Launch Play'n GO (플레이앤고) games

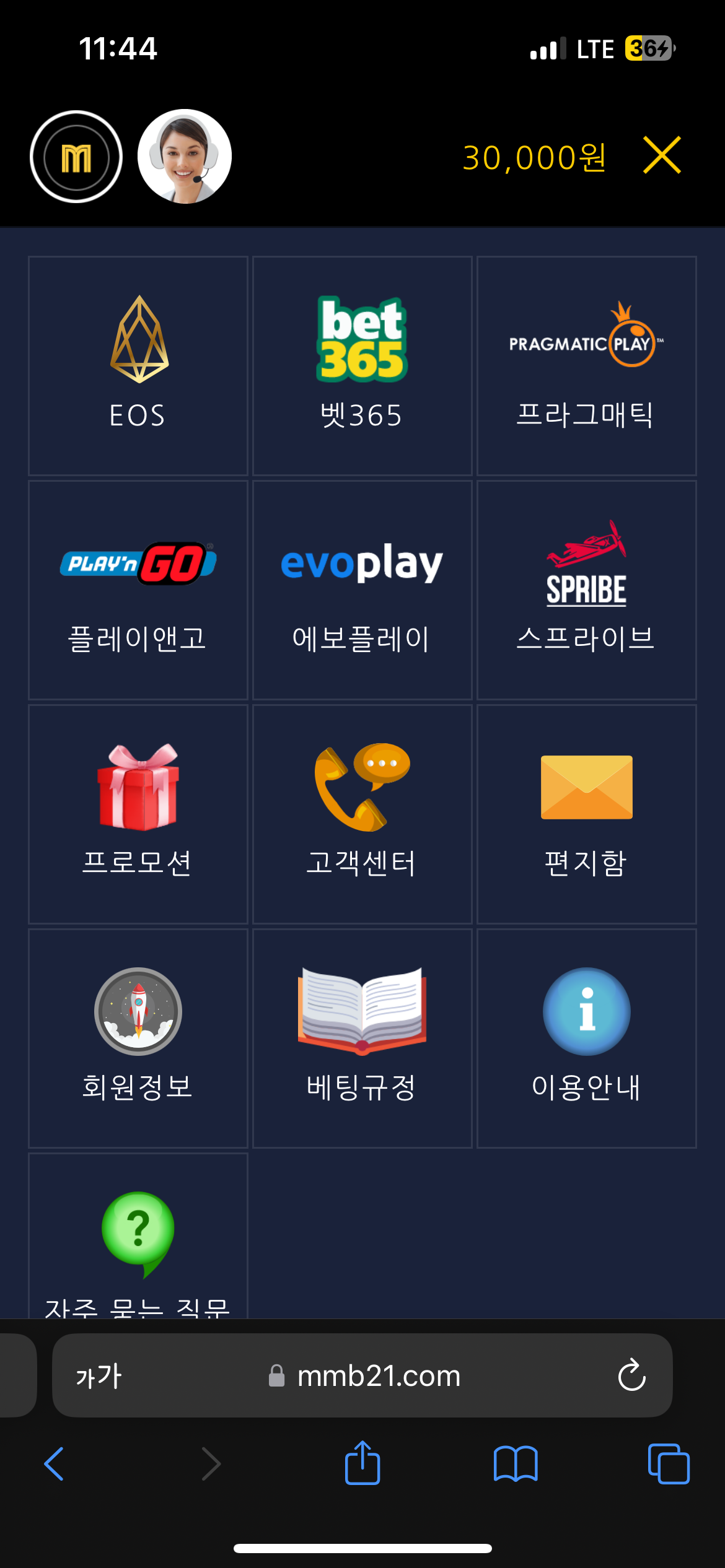click(138, 590)
